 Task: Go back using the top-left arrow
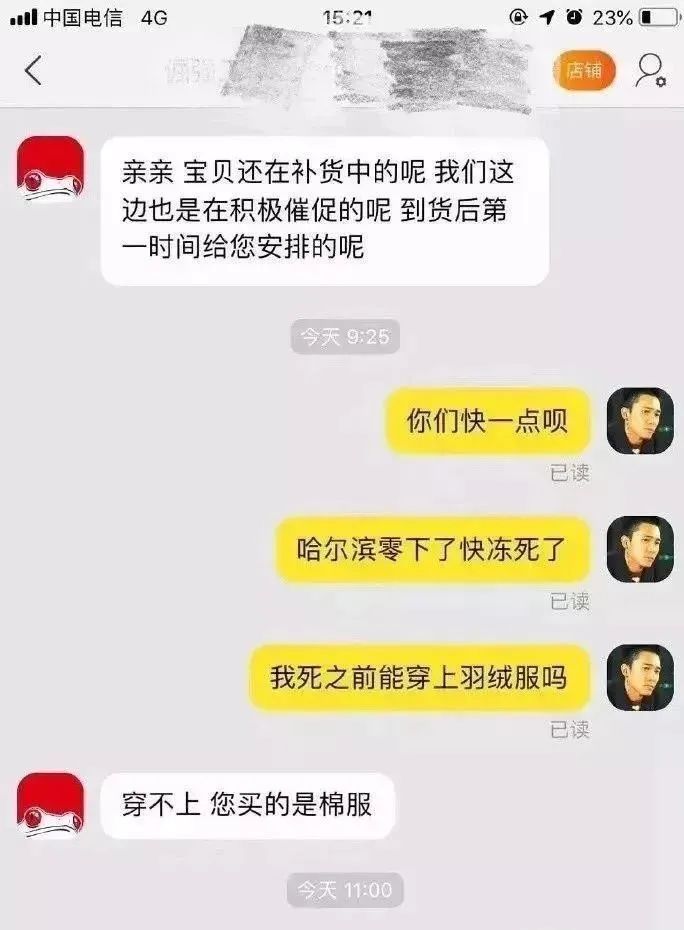34,71
